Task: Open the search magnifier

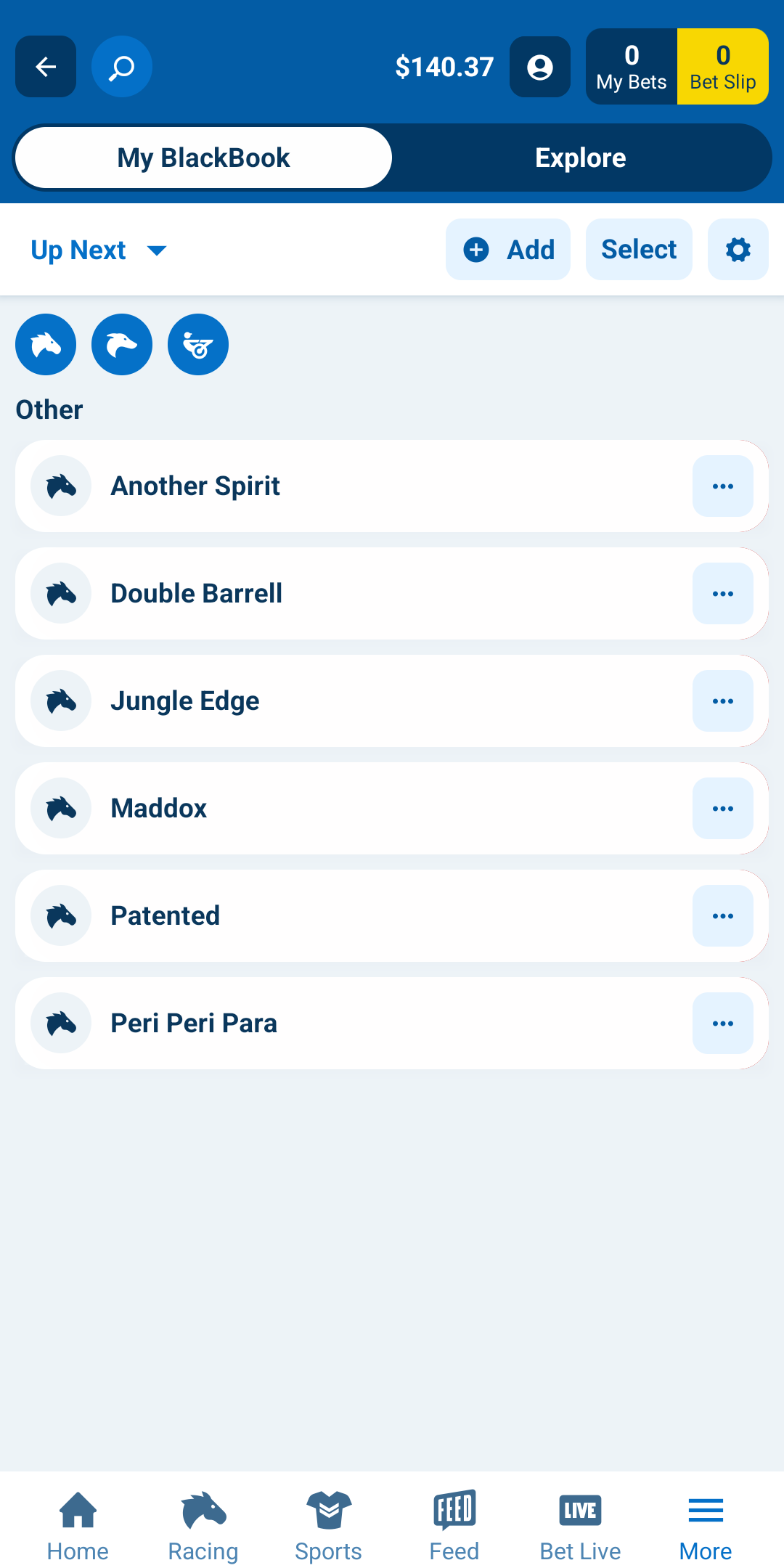Action: point(122,67)
